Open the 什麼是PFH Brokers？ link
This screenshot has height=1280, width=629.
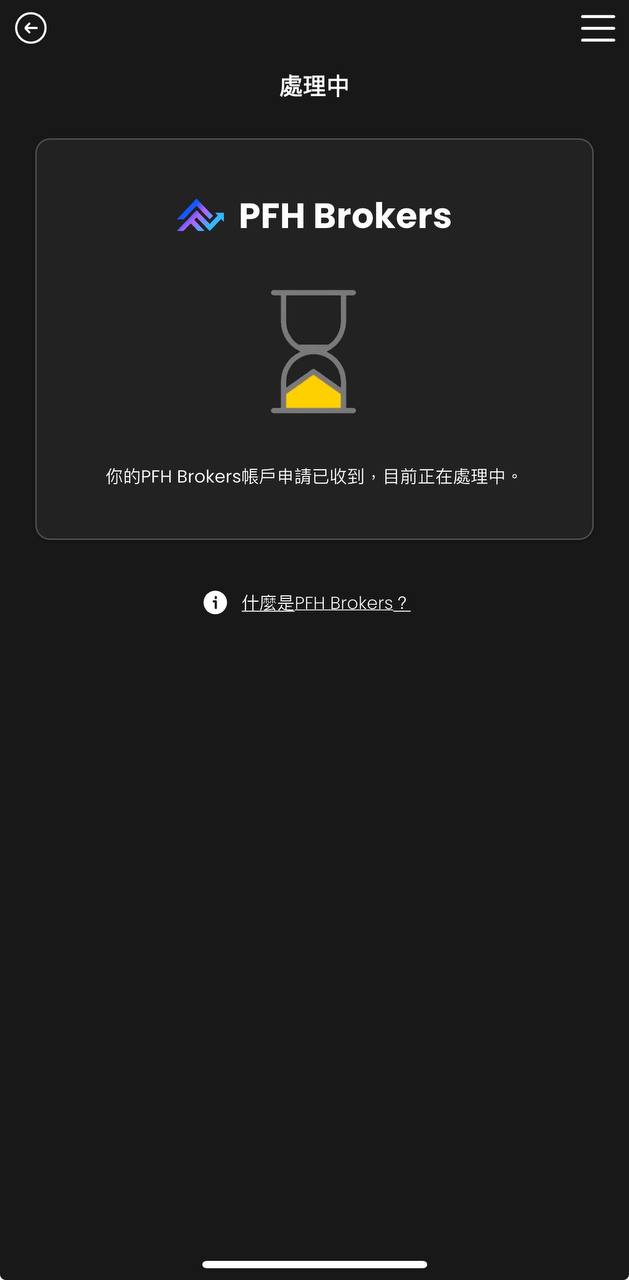(325, 603)
